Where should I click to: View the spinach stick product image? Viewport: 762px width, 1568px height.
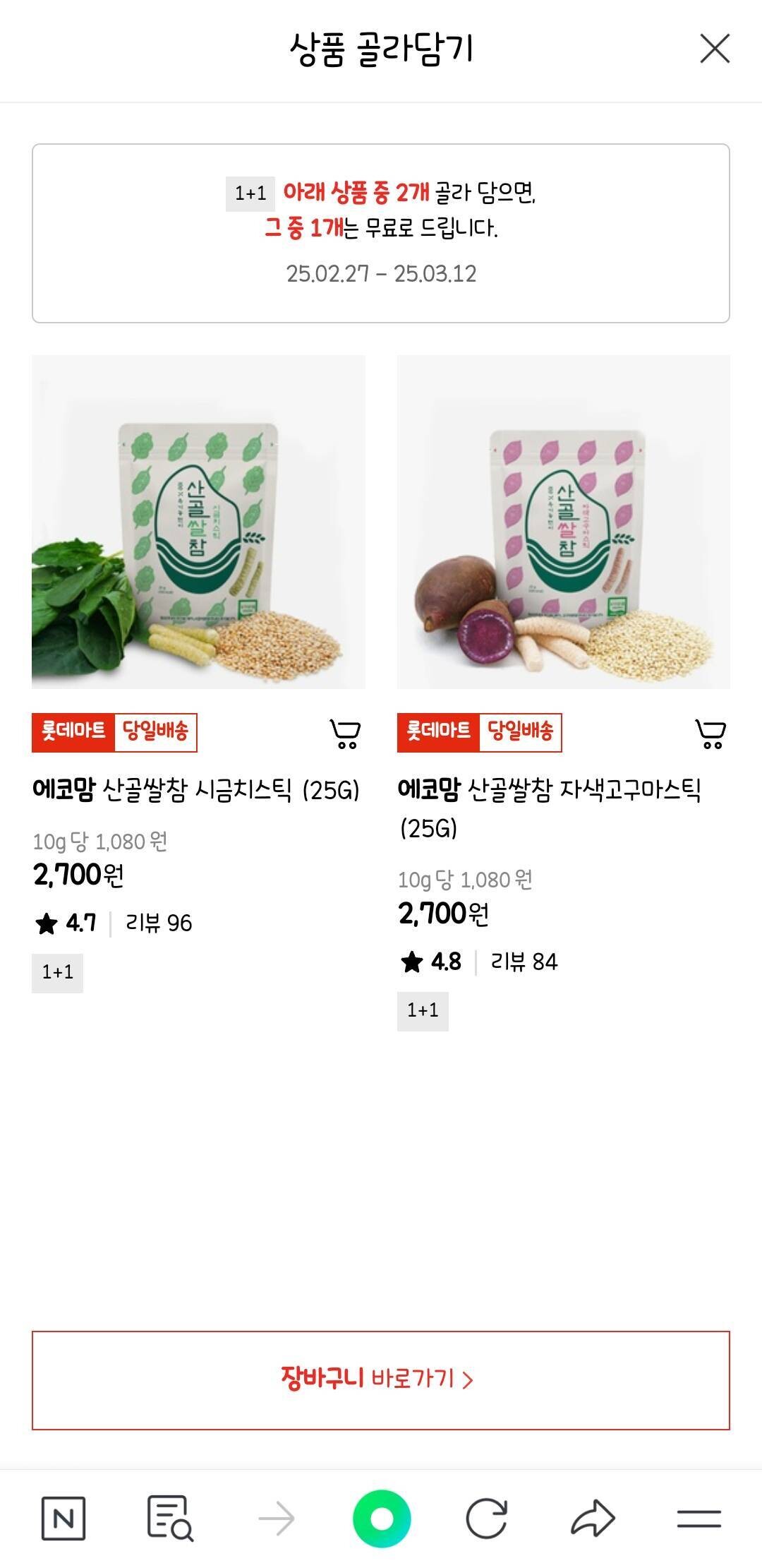pos(198,522)
